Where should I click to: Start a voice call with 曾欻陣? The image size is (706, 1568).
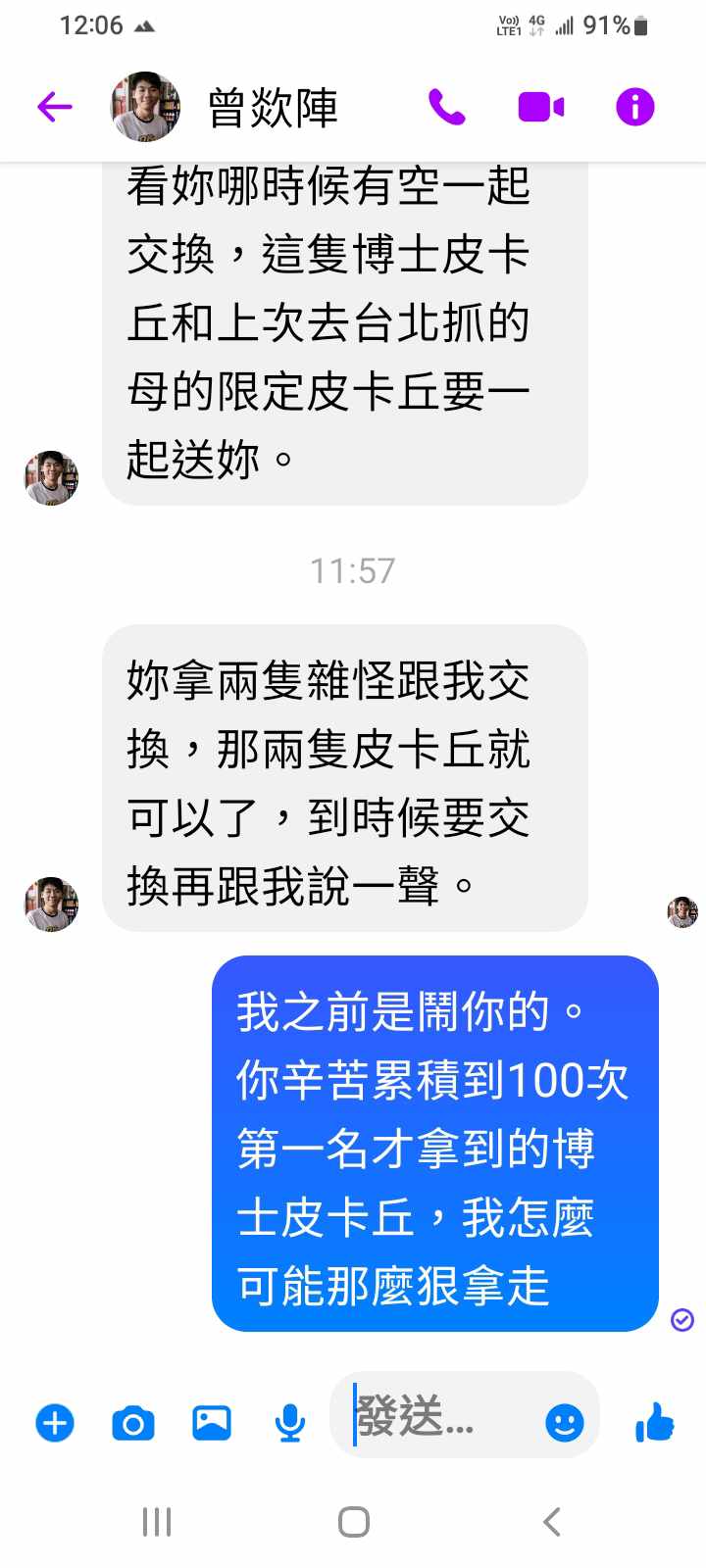click(446, 106)
